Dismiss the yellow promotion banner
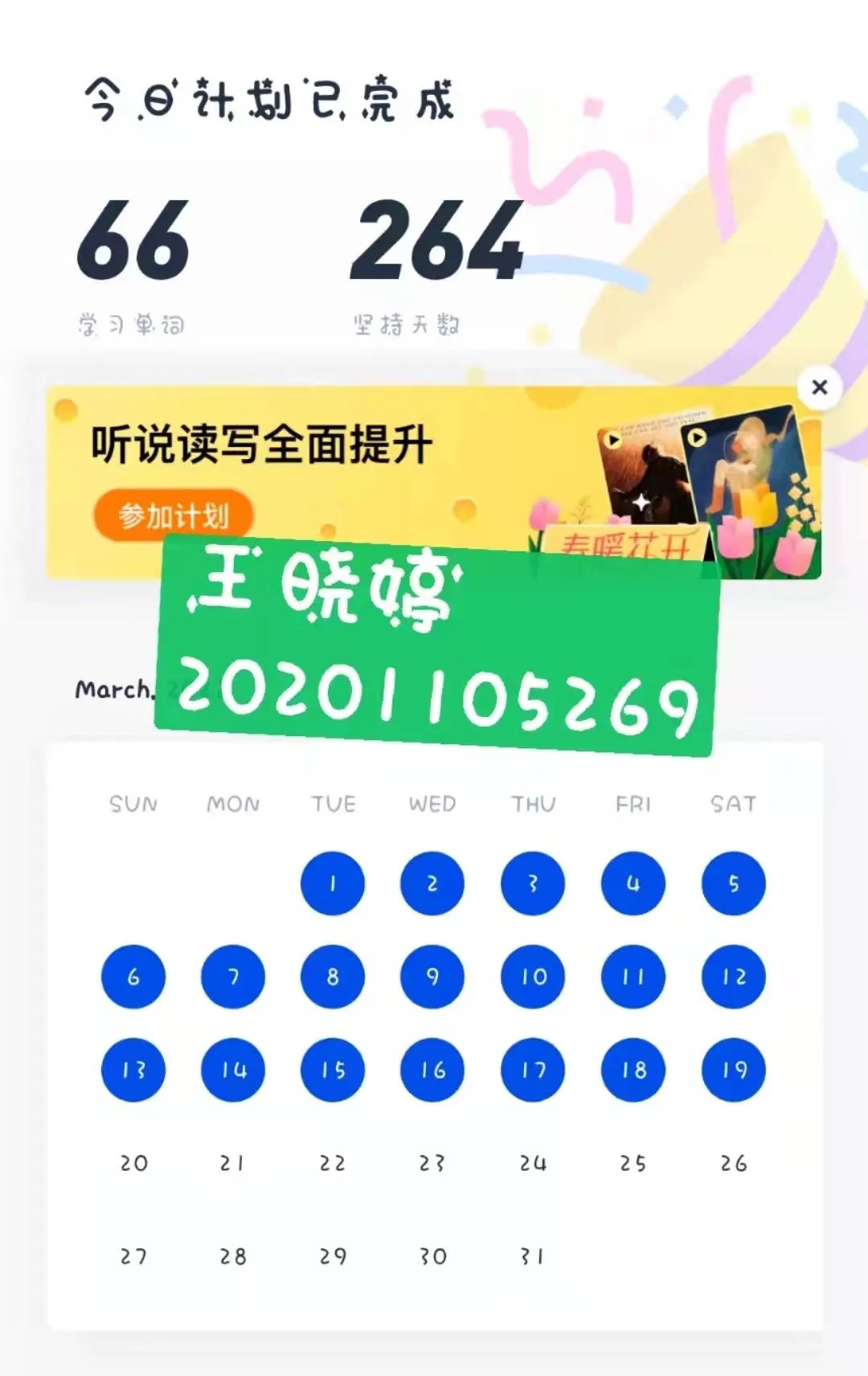 pyautogui.click(x=819, y=387)
